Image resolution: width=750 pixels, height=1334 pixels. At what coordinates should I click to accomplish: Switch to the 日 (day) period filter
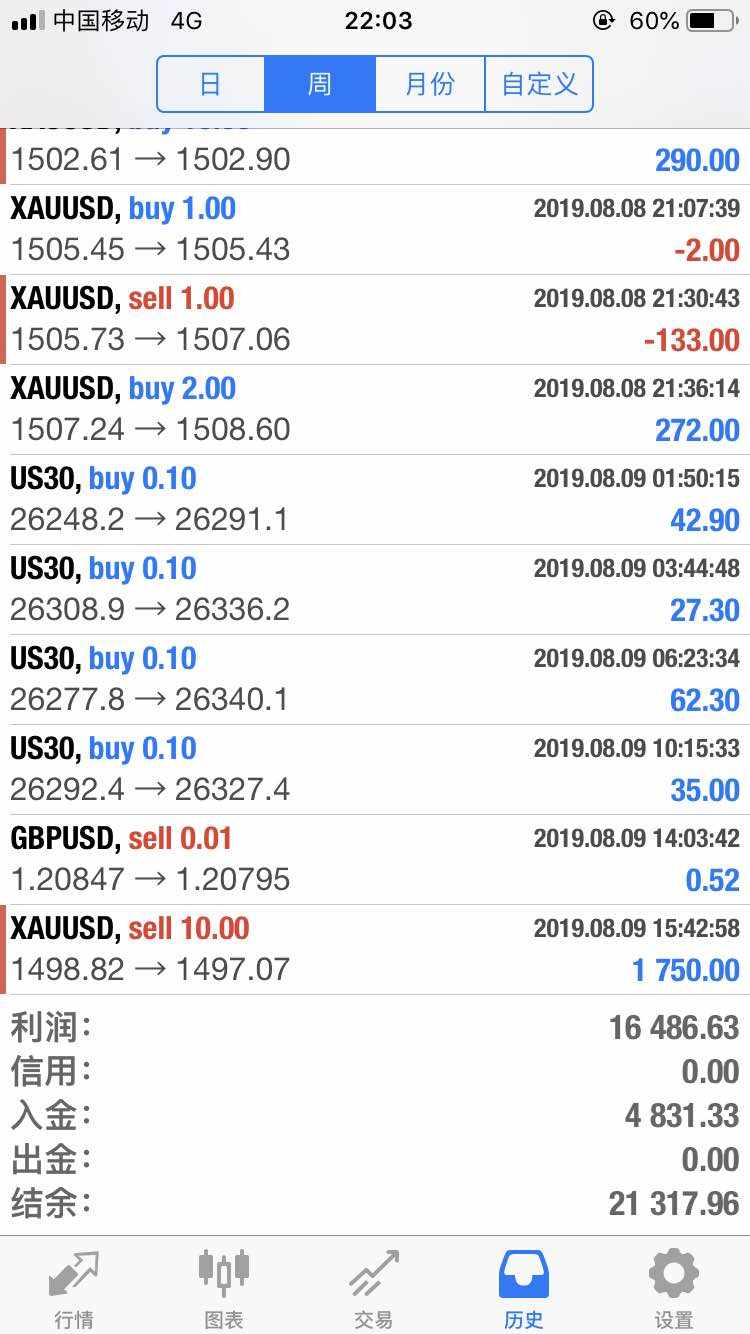click(210, 84)
